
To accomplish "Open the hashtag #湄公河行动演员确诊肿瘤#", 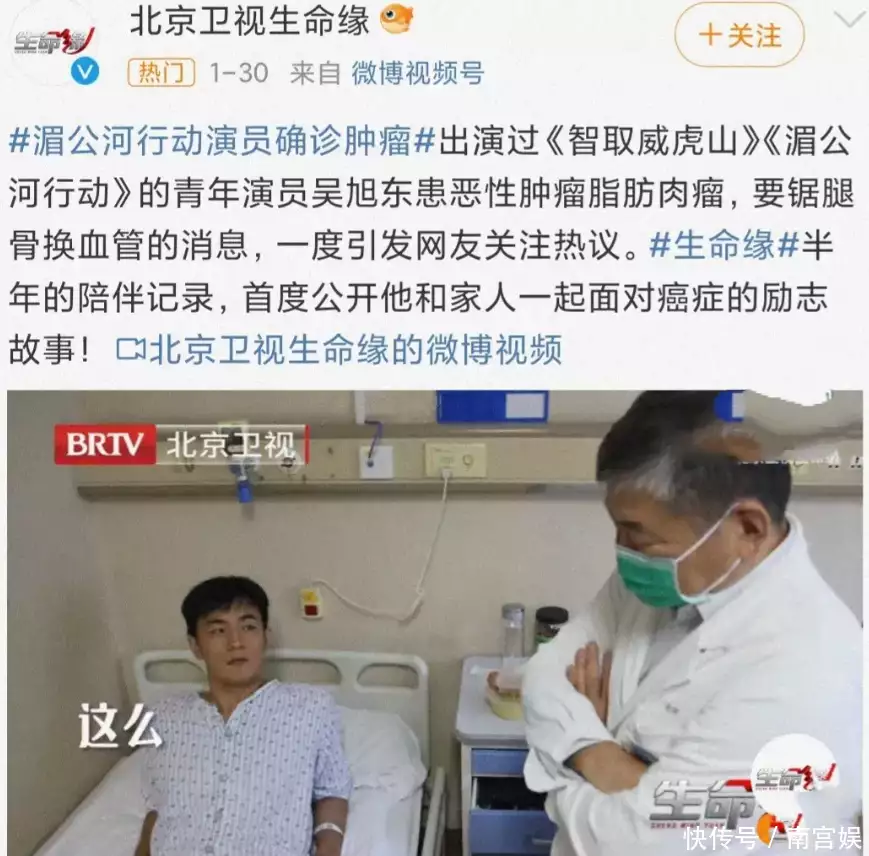I will [x=223, y=141].
